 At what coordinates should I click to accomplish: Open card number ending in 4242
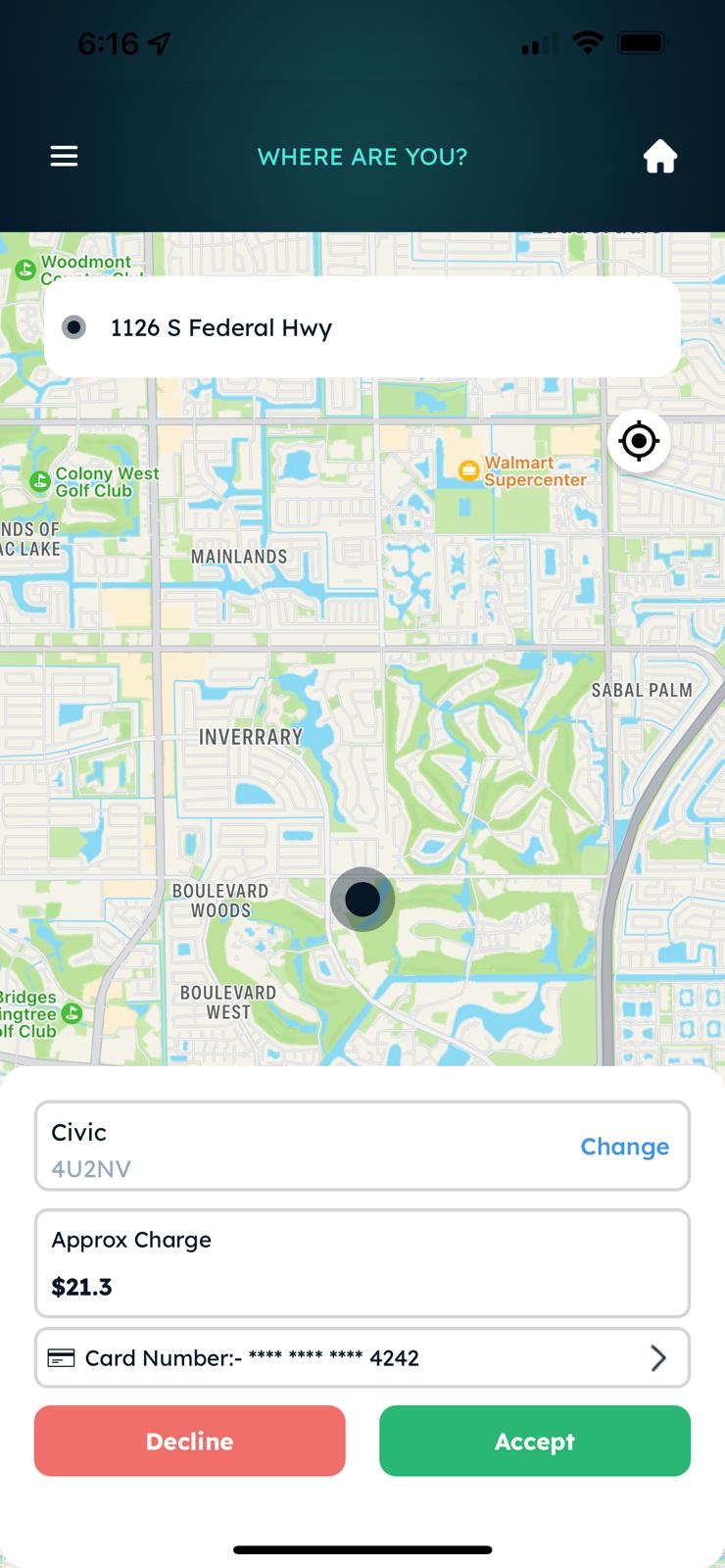point(362,1357)
